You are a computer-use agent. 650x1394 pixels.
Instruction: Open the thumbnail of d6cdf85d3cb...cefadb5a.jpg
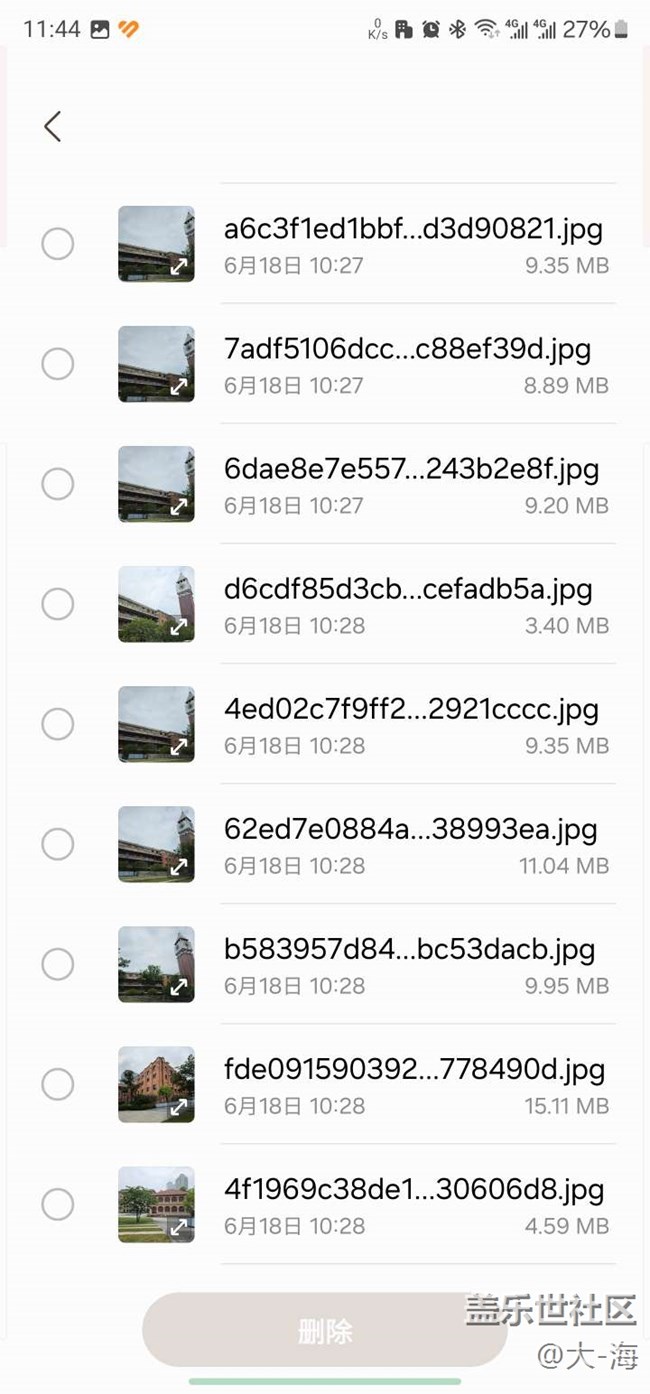156,604
